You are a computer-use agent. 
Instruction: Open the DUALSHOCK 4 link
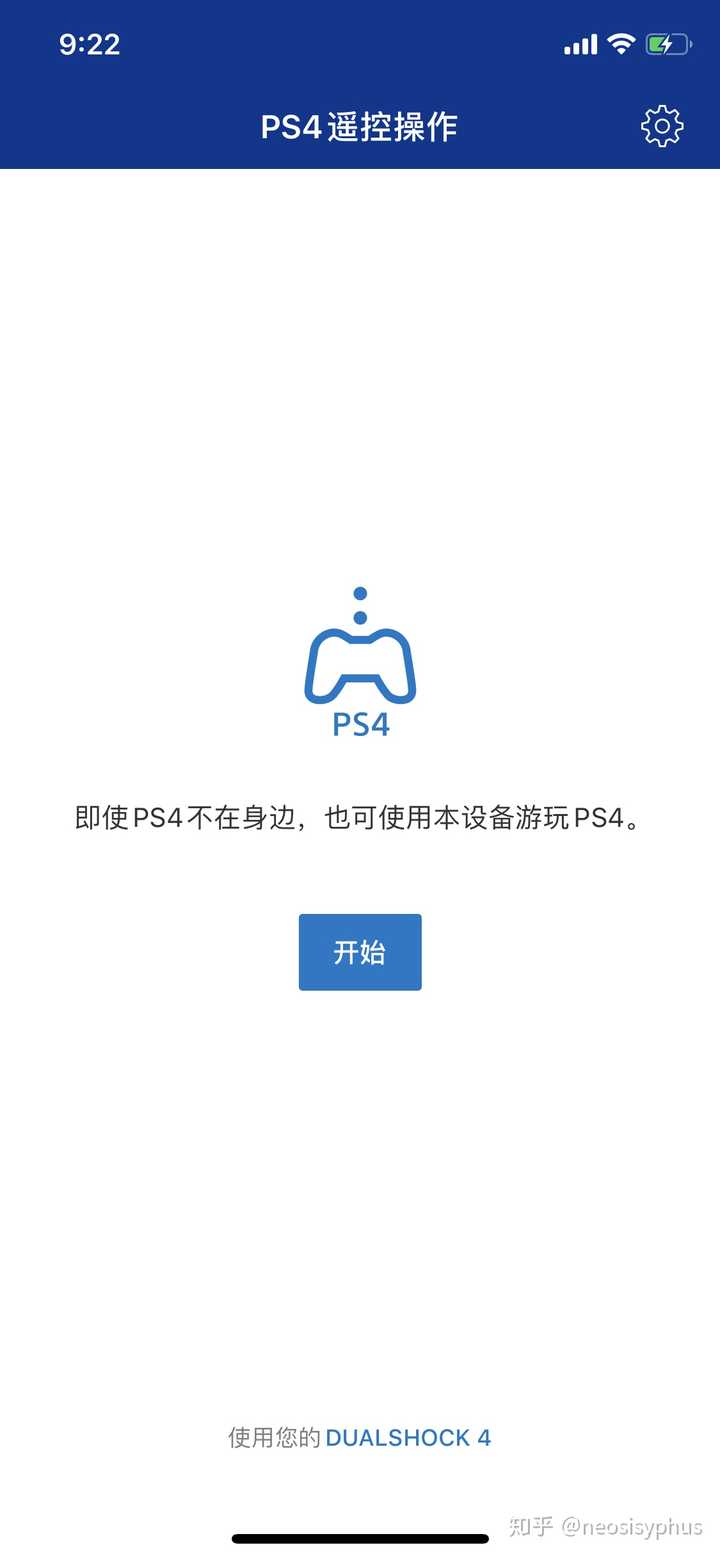(x=408, y=1438)
